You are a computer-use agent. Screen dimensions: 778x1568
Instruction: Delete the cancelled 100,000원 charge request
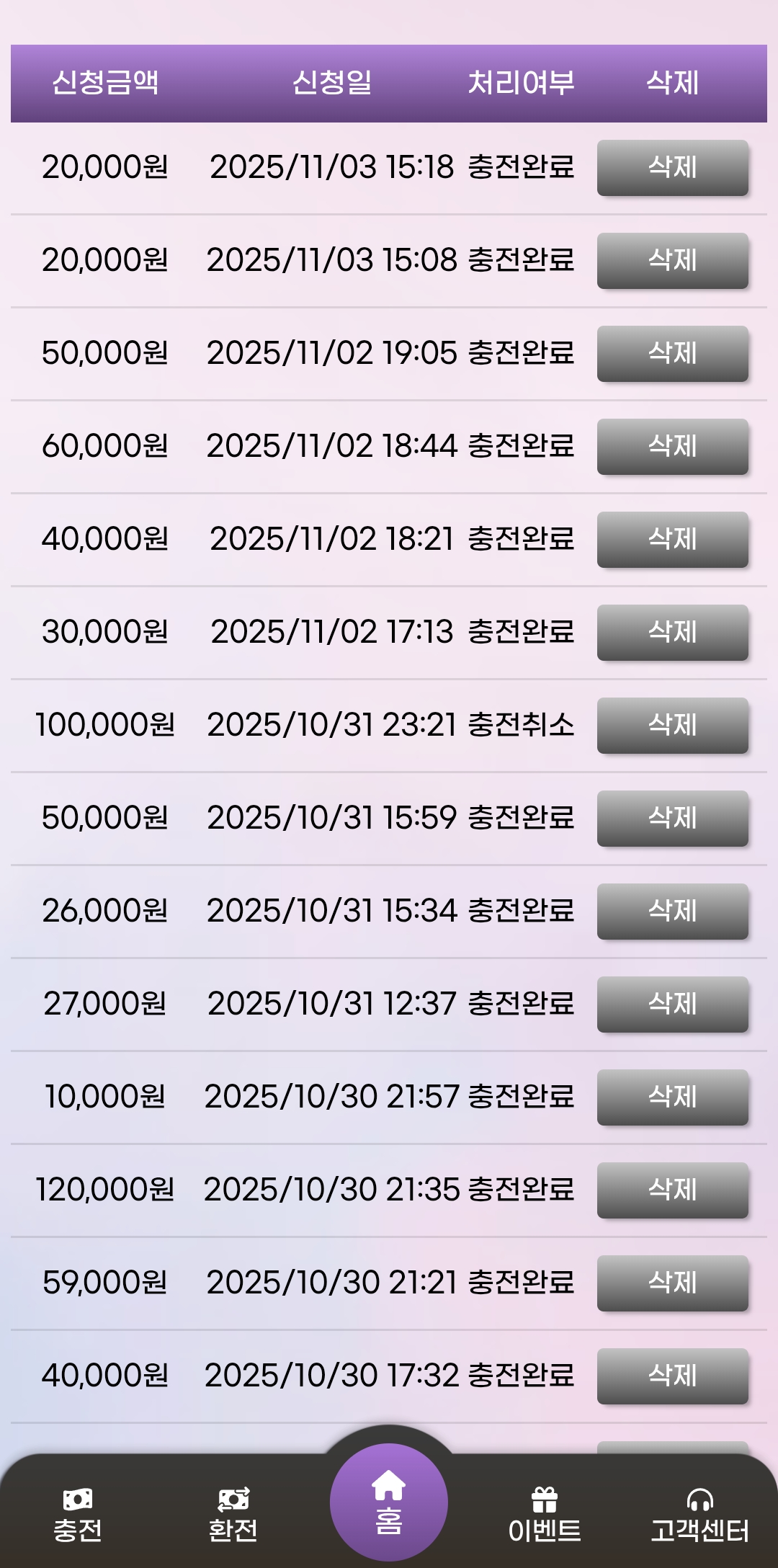(x=672, y=726)
